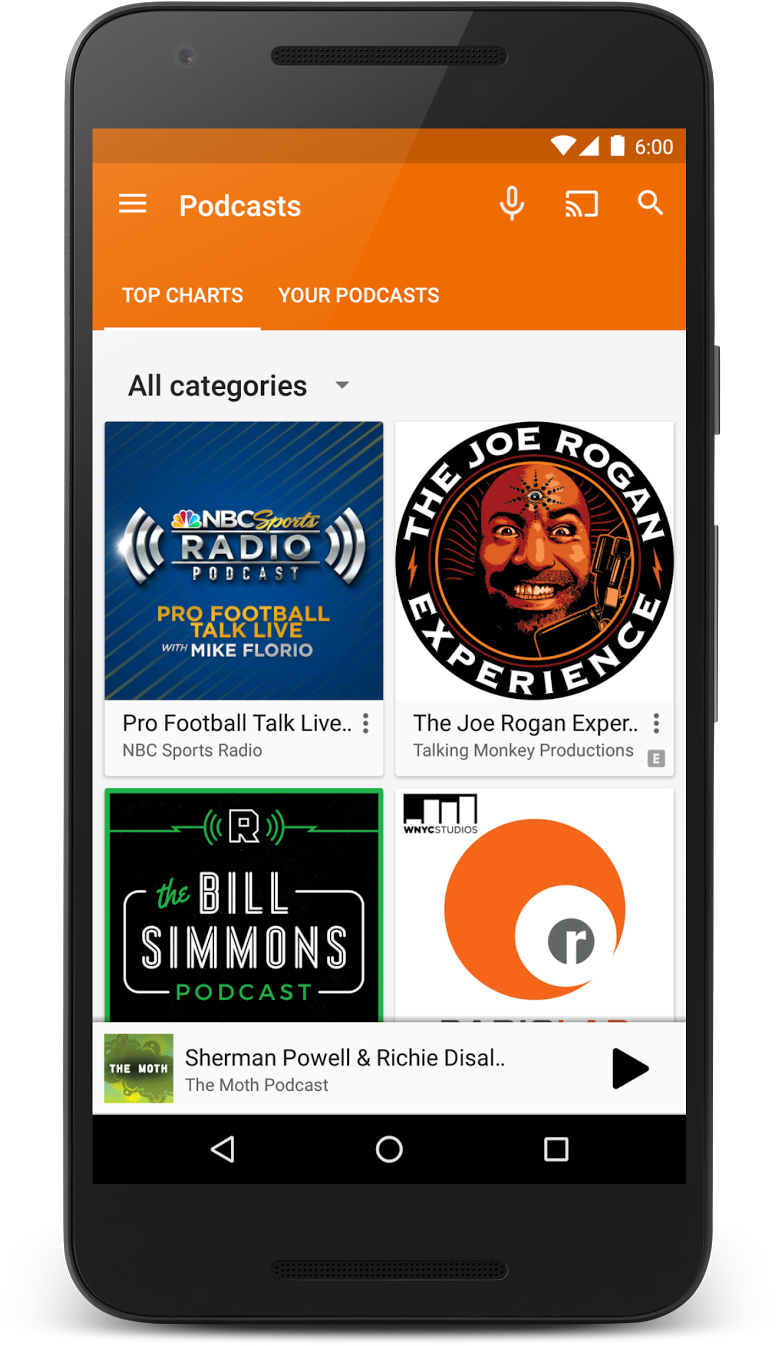Tap the cast to device icon
Image resolution: width=776 pixels, height=1346 pixels.
(x=581, y=204)
